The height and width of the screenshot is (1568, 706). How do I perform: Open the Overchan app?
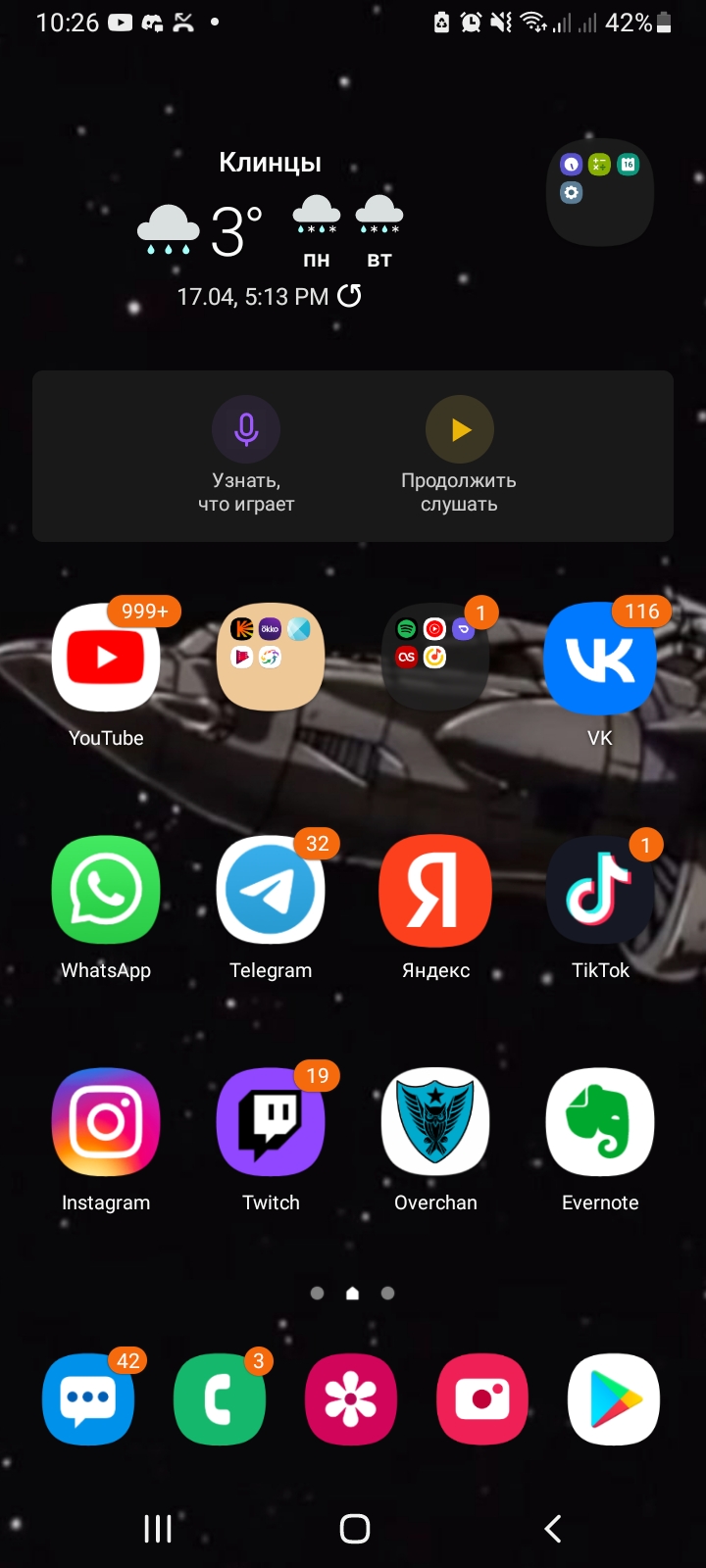pyautogui.click(x=435, y=1122)
